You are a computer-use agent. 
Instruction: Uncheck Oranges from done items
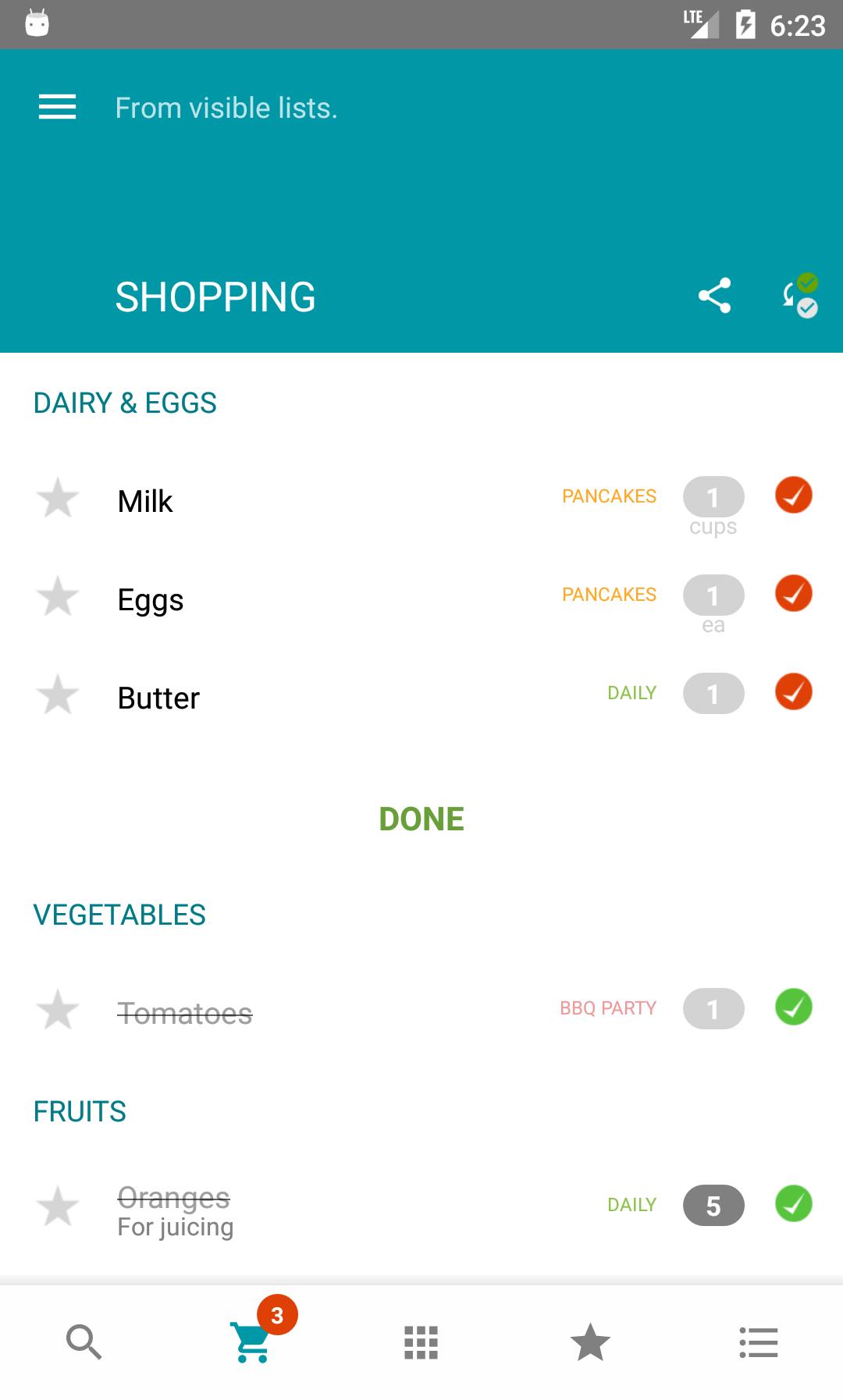[x=793, y=1204]
